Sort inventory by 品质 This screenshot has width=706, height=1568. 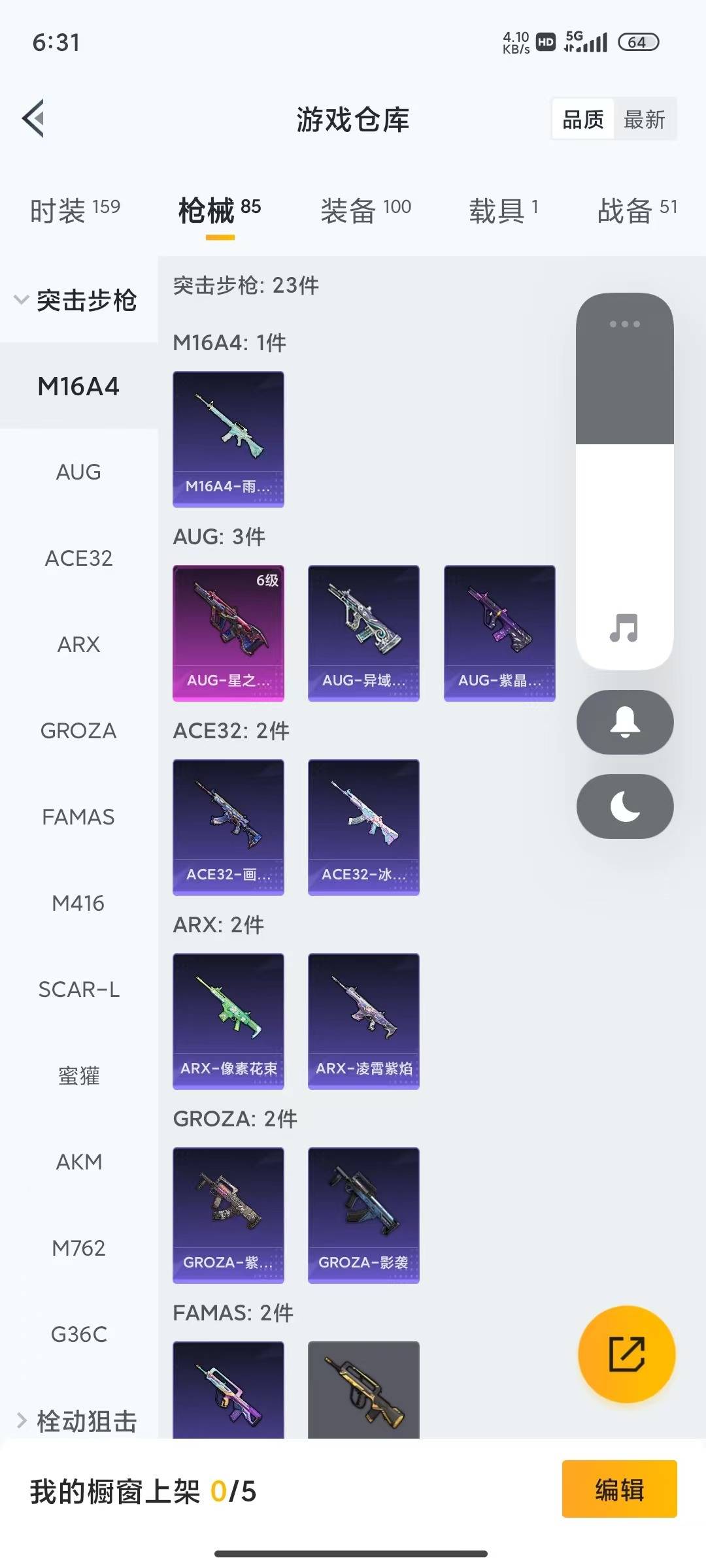point(582,119)
